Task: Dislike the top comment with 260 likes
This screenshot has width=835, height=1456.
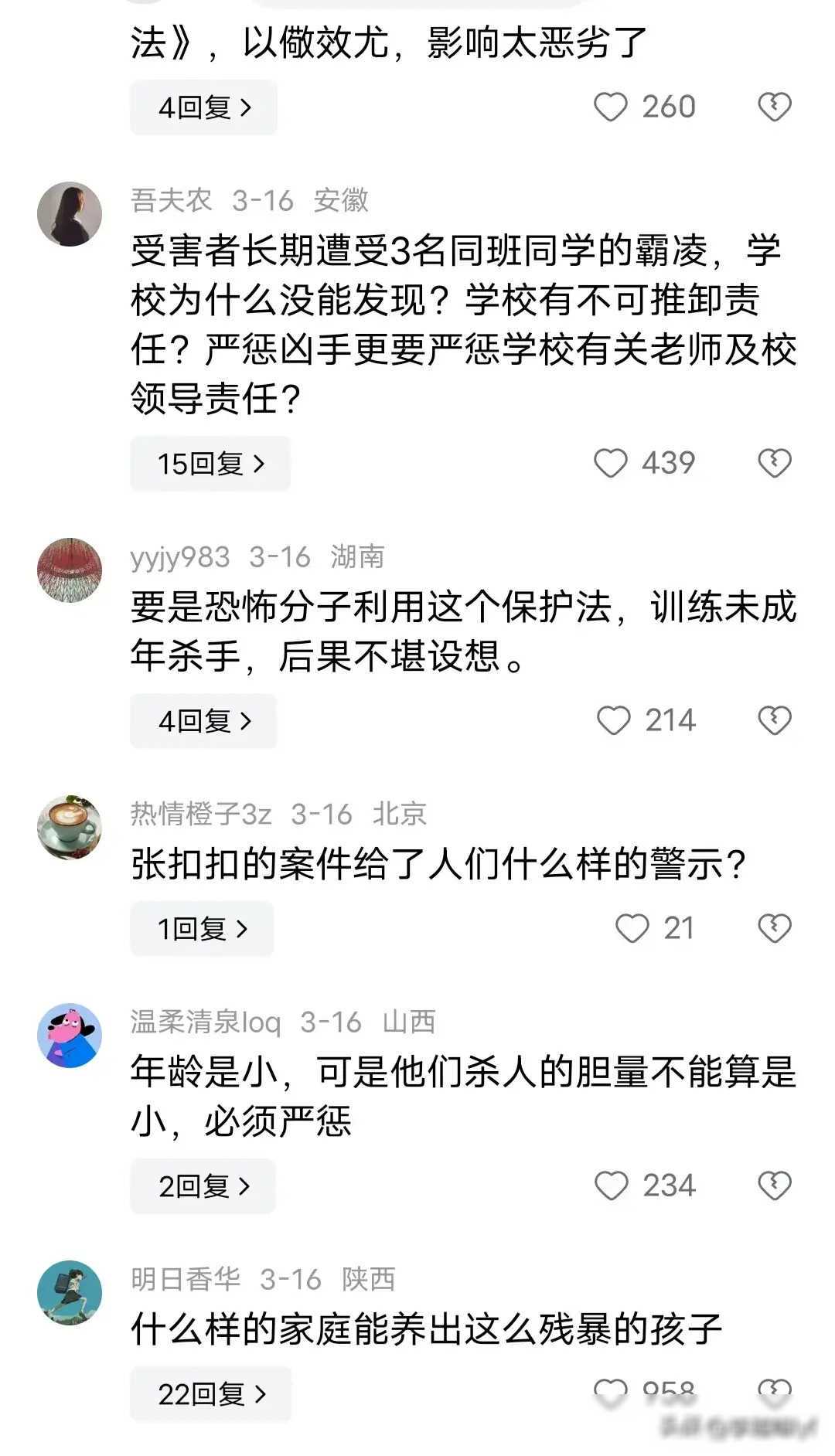Action: tap(774, 107)
